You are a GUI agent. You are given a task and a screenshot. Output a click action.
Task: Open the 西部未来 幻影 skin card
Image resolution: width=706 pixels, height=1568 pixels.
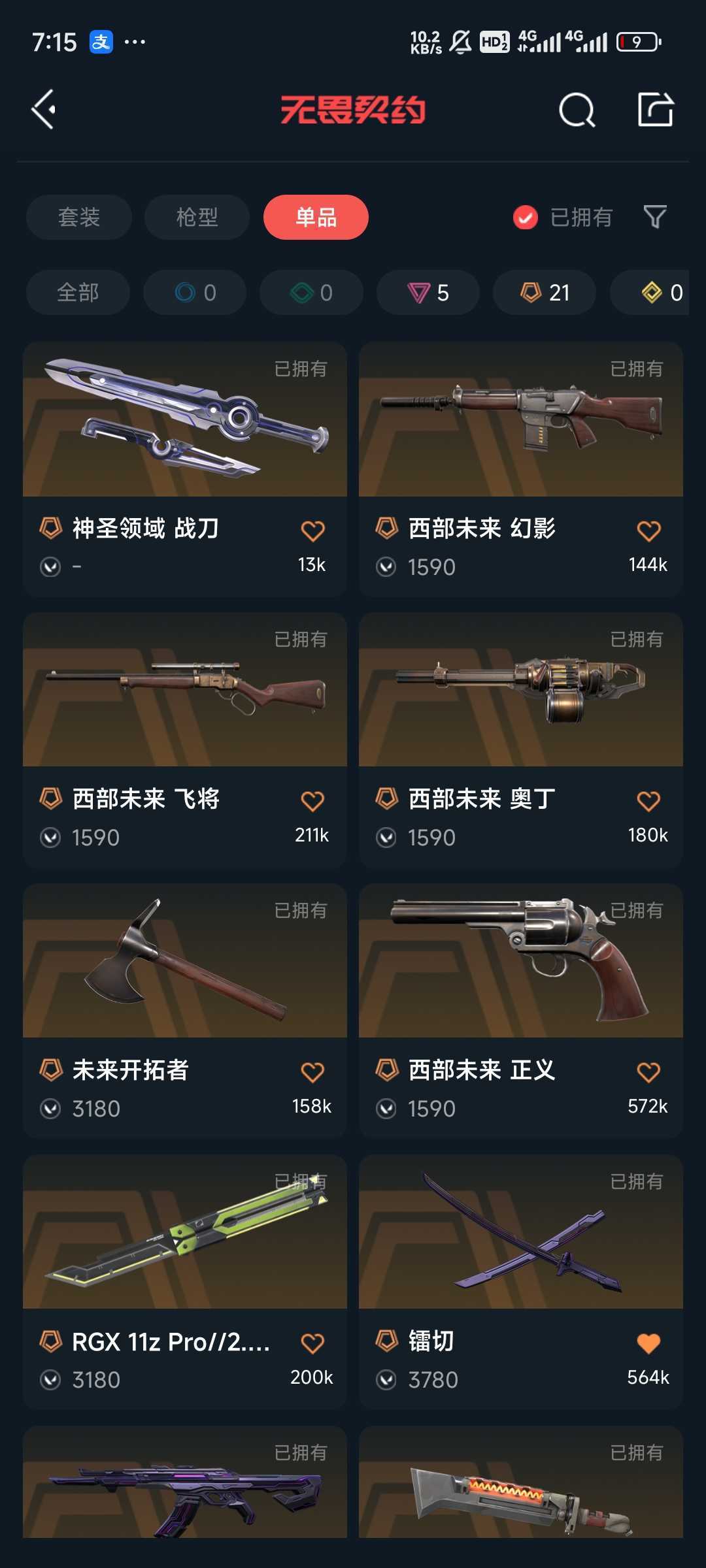point(521,468)
